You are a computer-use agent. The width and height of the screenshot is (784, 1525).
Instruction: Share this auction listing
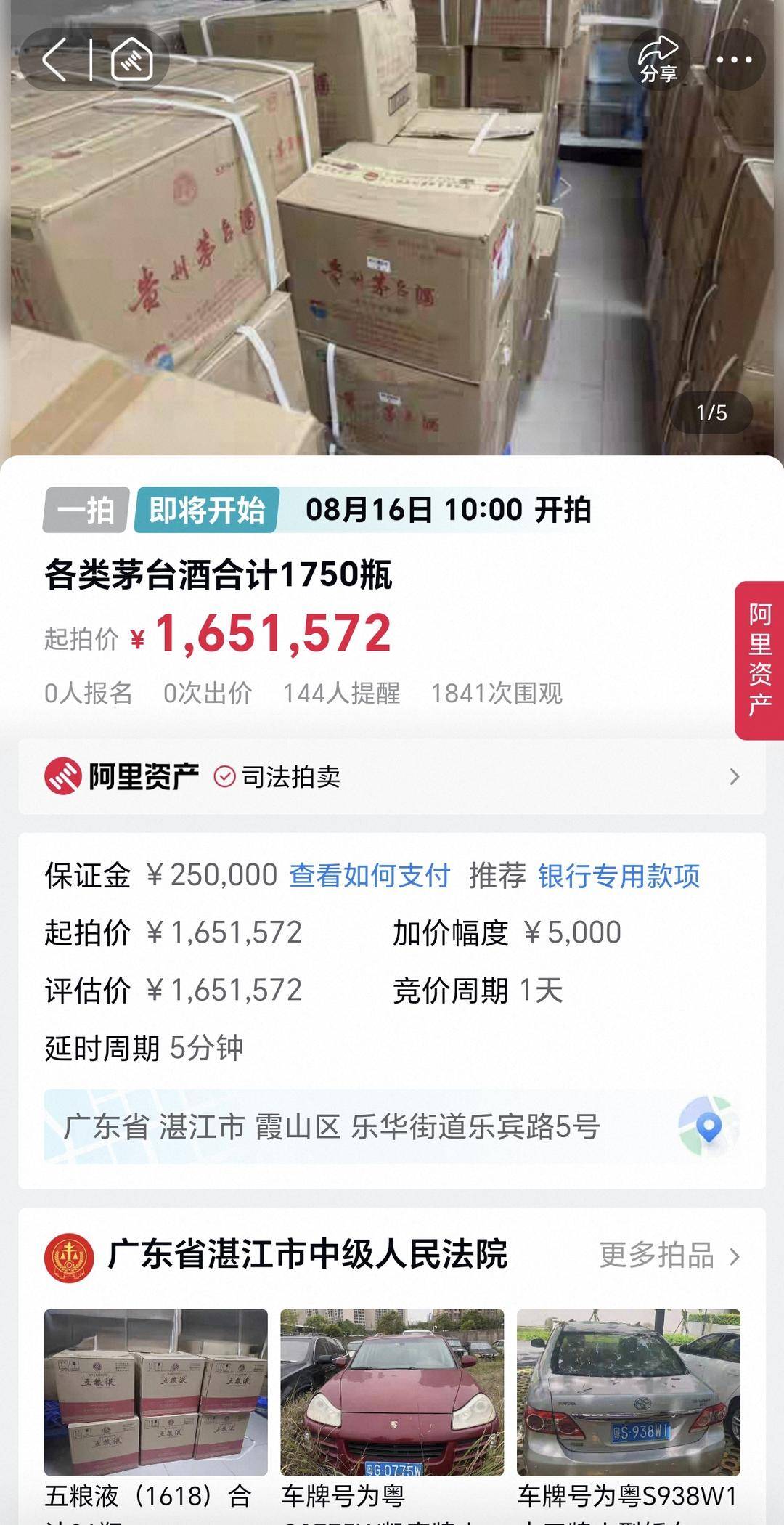pos(658,60)
